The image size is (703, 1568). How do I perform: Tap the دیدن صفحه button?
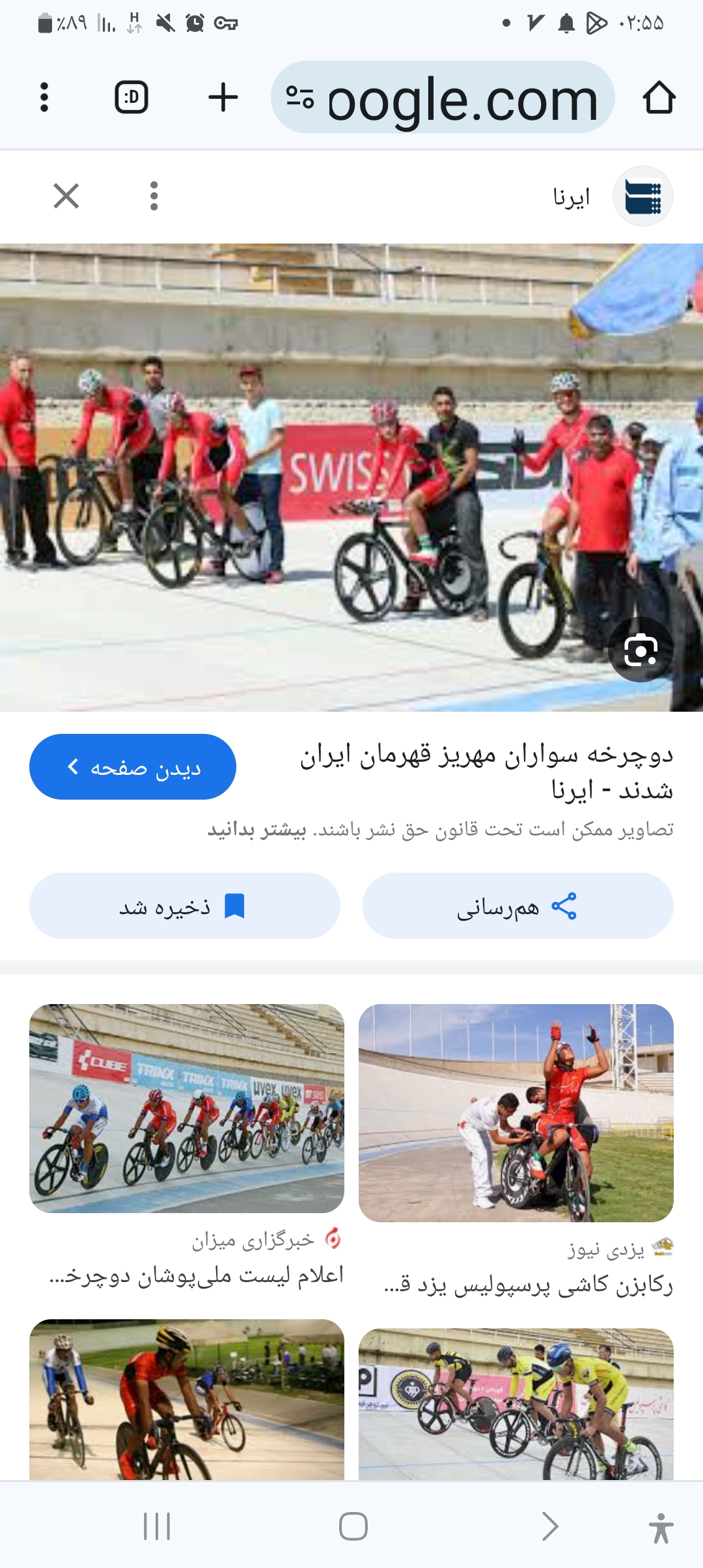133,767
